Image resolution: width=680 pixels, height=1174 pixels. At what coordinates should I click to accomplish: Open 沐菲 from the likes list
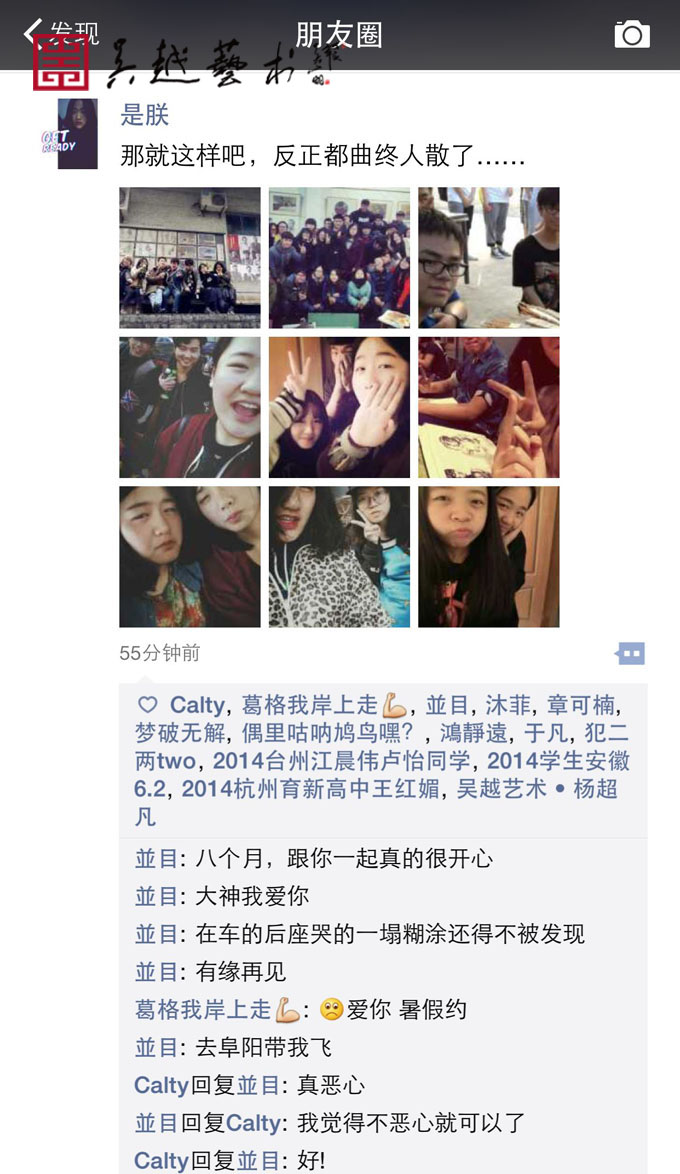508,706
